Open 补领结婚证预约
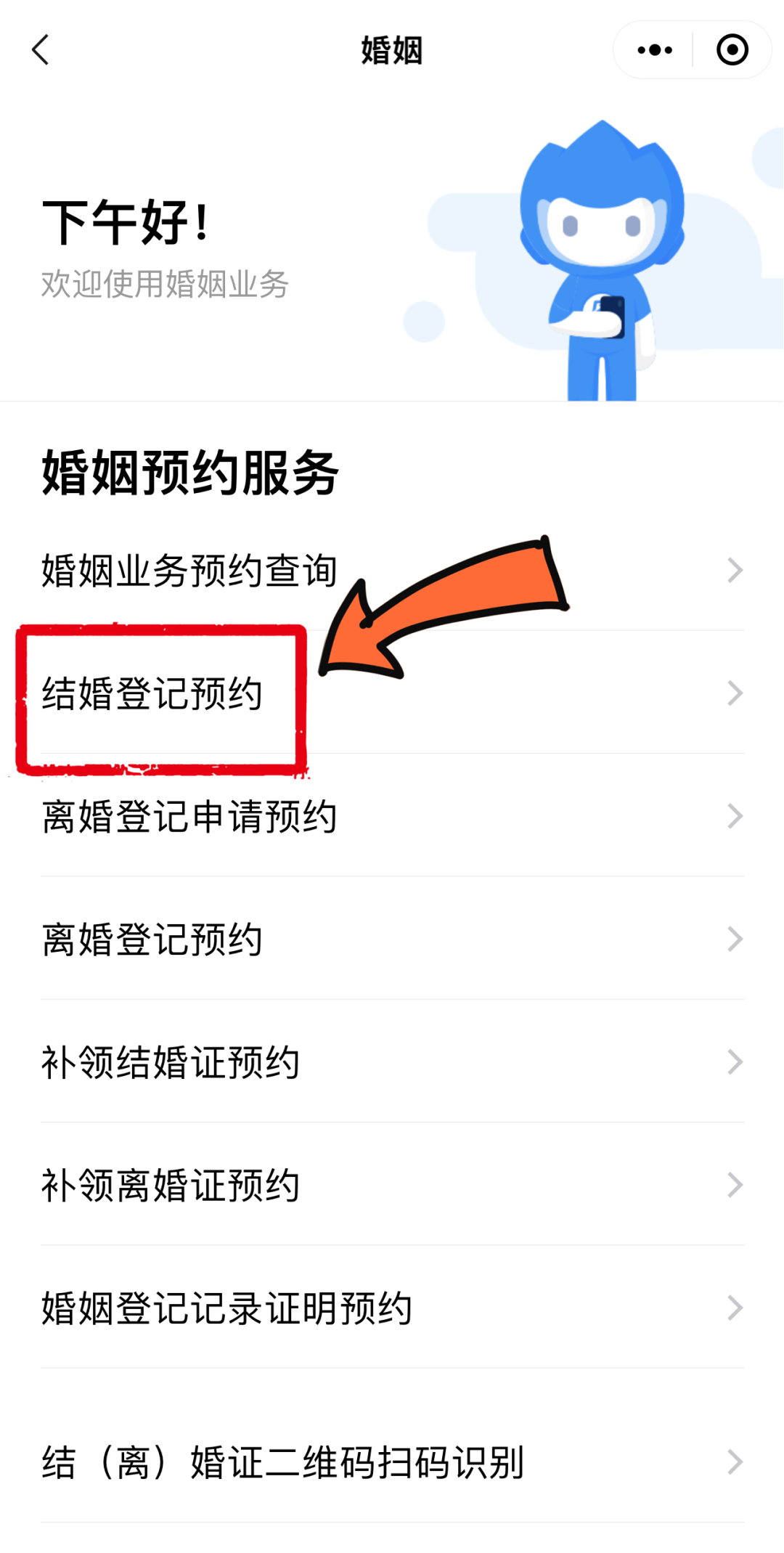This screenshot has height=1553, width=784. tap(171, 1062)
